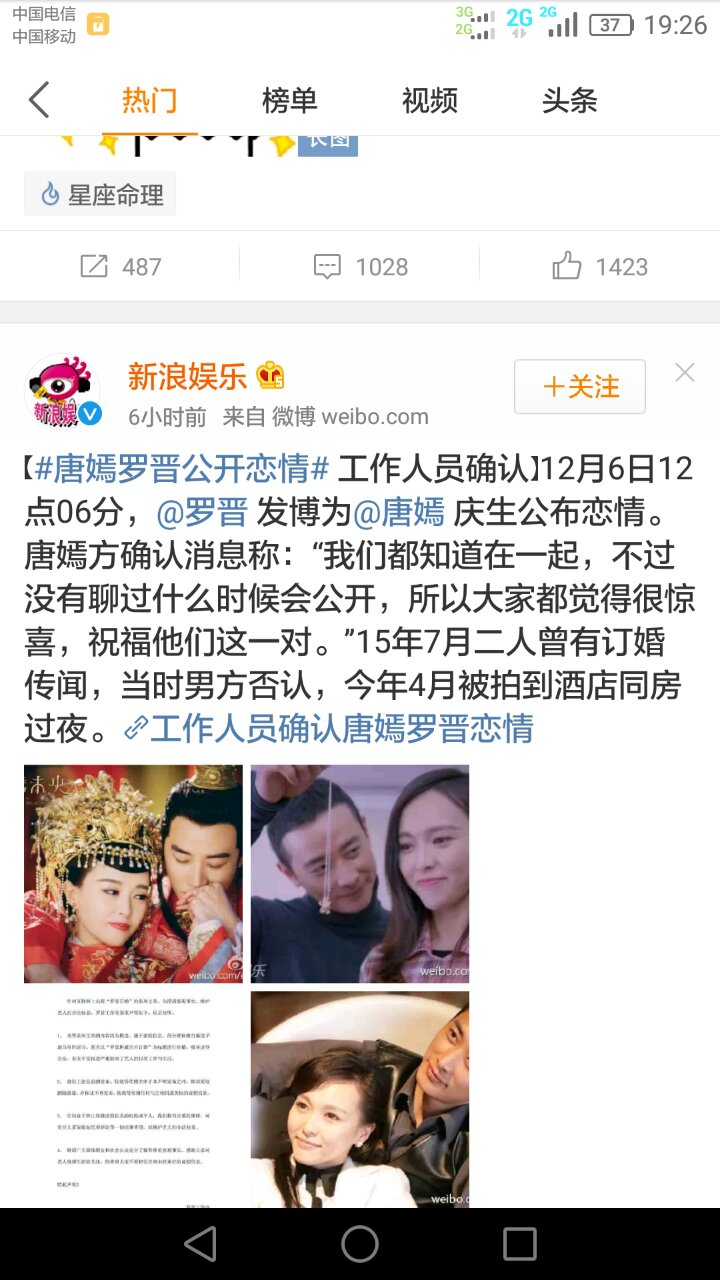Switch to the 视频 tab
The height and width of the screenshot is (1280, 720).
coord(429,100)
